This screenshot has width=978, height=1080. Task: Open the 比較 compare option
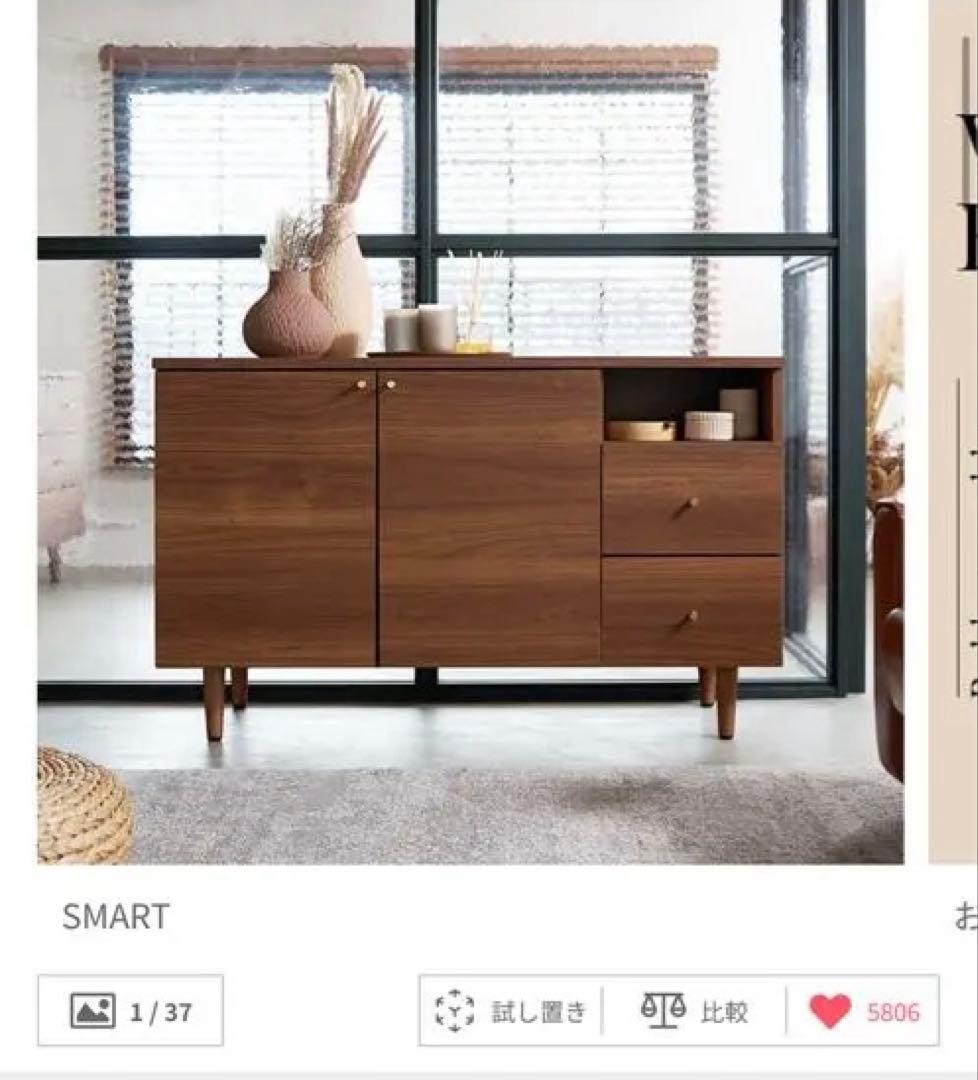(x=694, y=1011)
